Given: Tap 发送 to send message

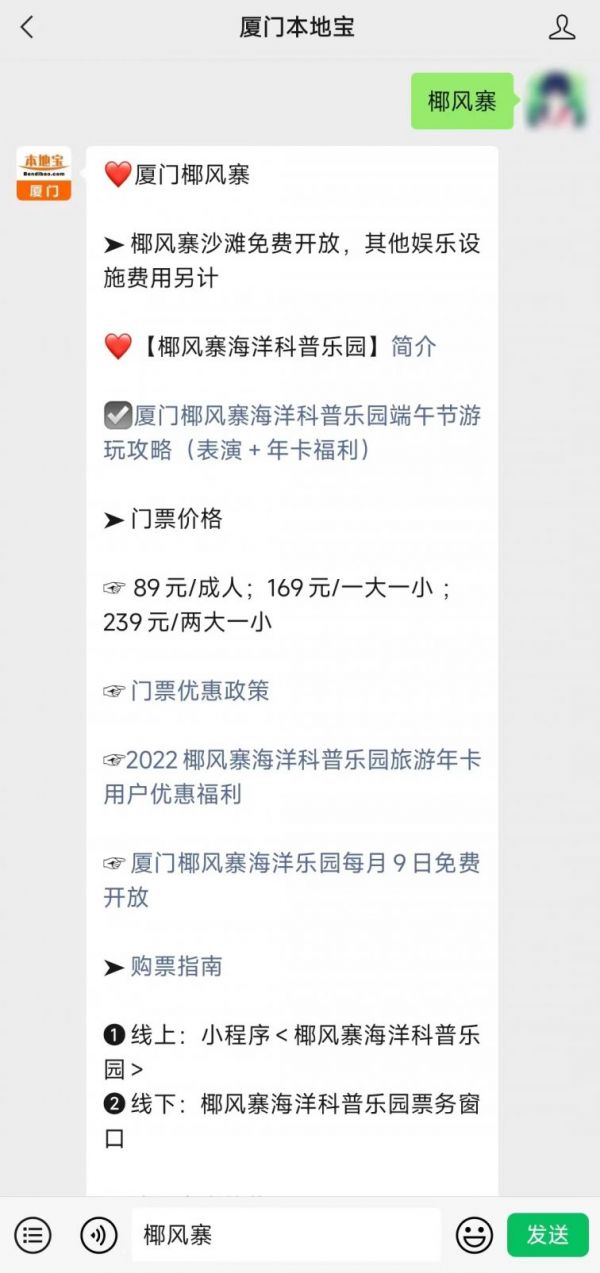Looking at the screenshot, I should 547,1235.
